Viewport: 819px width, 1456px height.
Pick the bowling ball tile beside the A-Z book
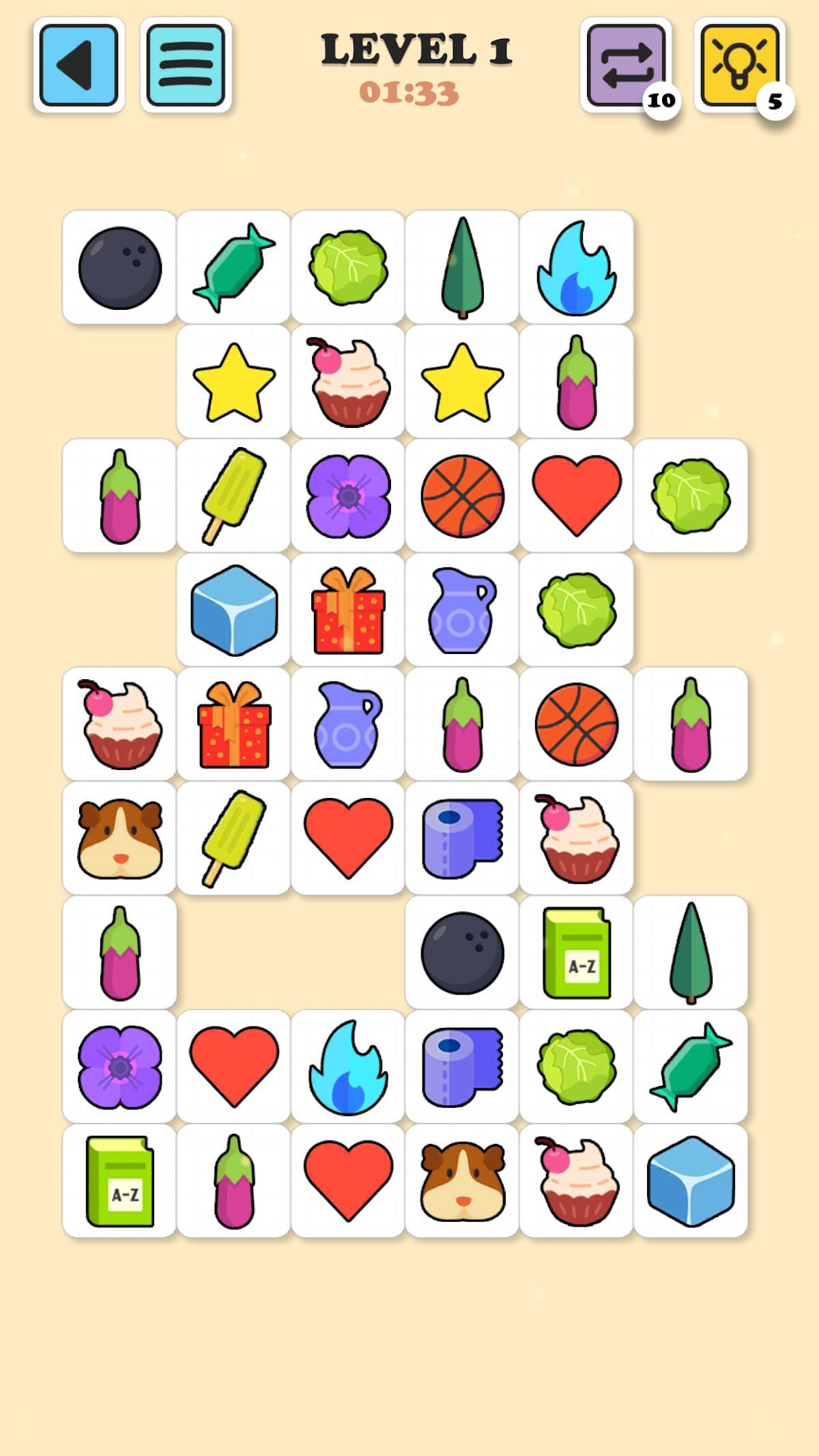(x=462, y=952)
